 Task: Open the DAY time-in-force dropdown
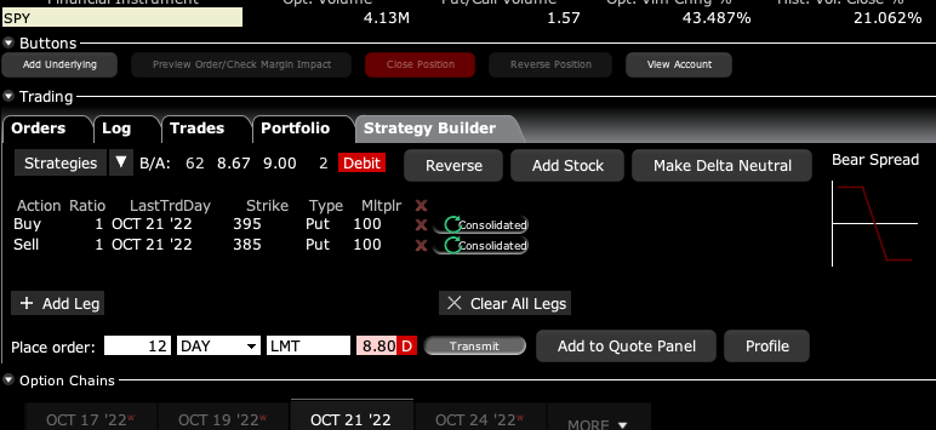tap(219, 346)
